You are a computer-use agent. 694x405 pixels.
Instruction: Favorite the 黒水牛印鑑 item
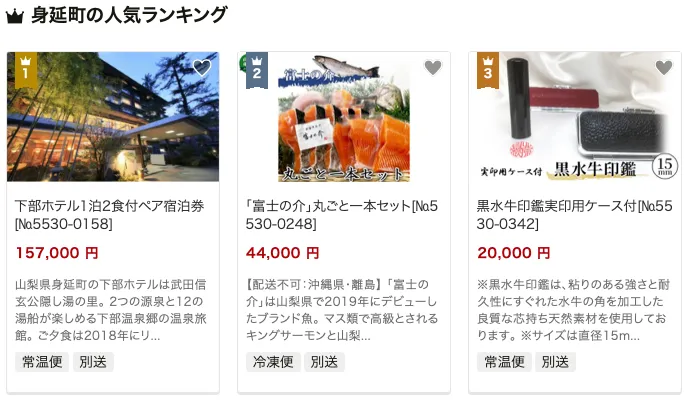(663, 68)
